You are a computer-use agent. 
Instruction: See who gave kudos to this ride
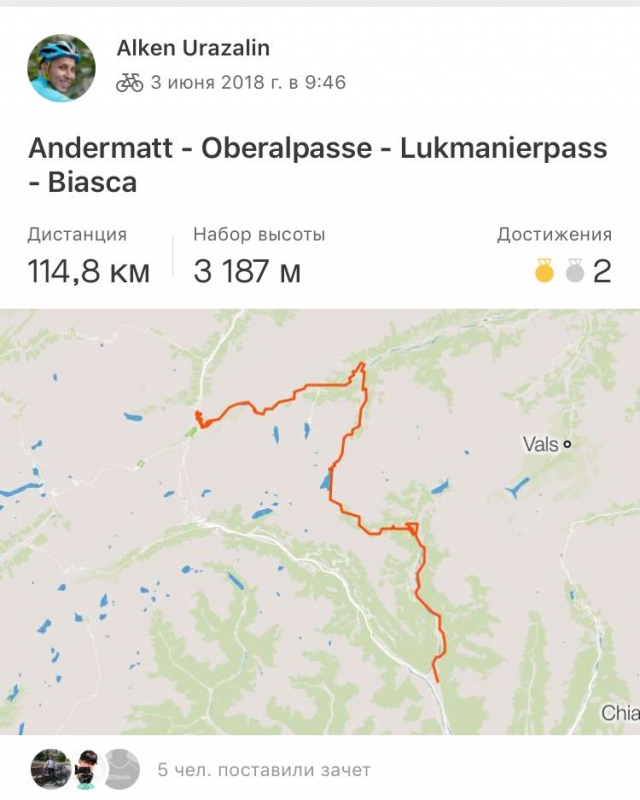click(x=264, y=770)
